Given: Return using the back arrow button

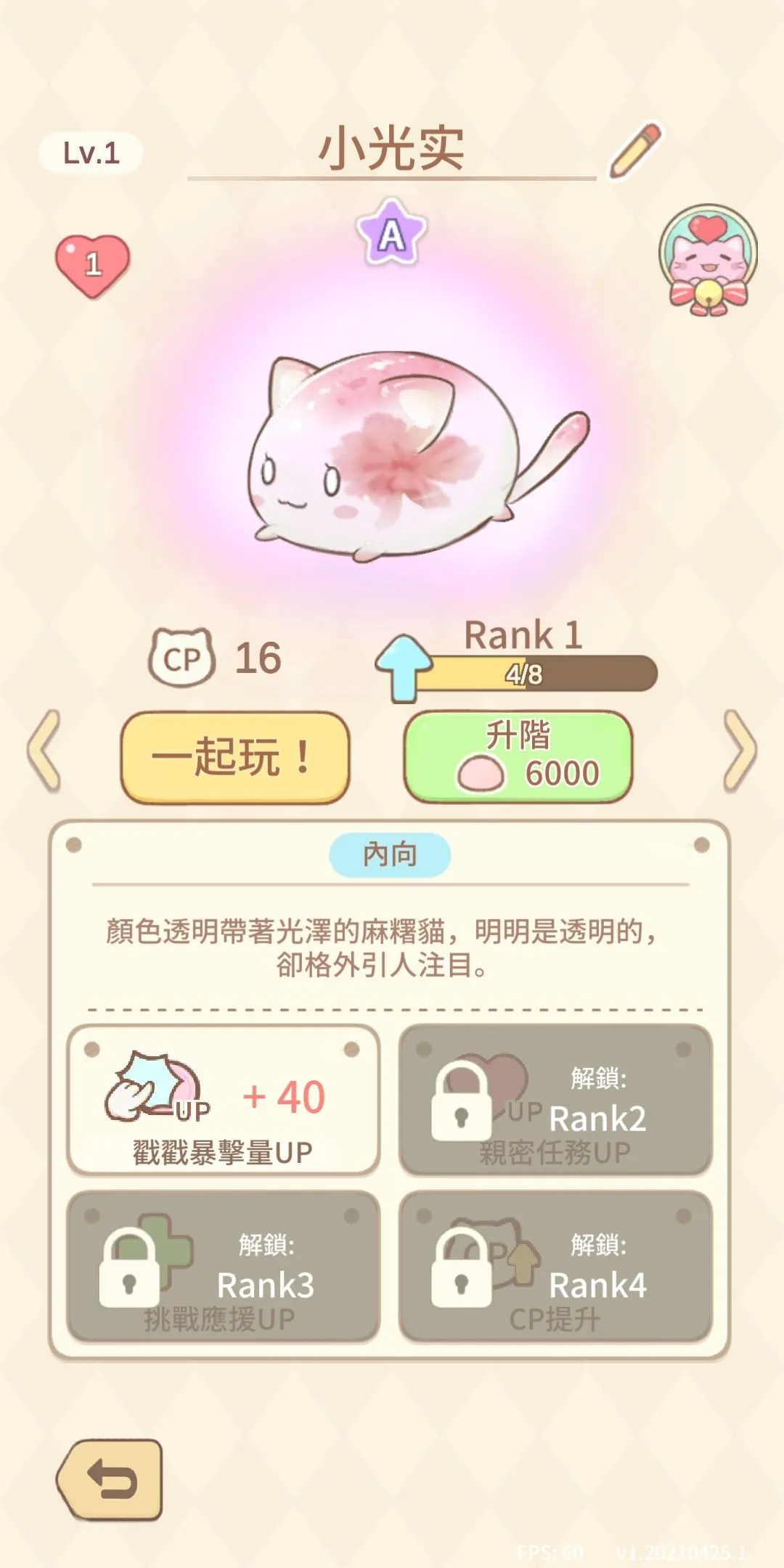Looking at the screenshot, I should [110, 1479].
